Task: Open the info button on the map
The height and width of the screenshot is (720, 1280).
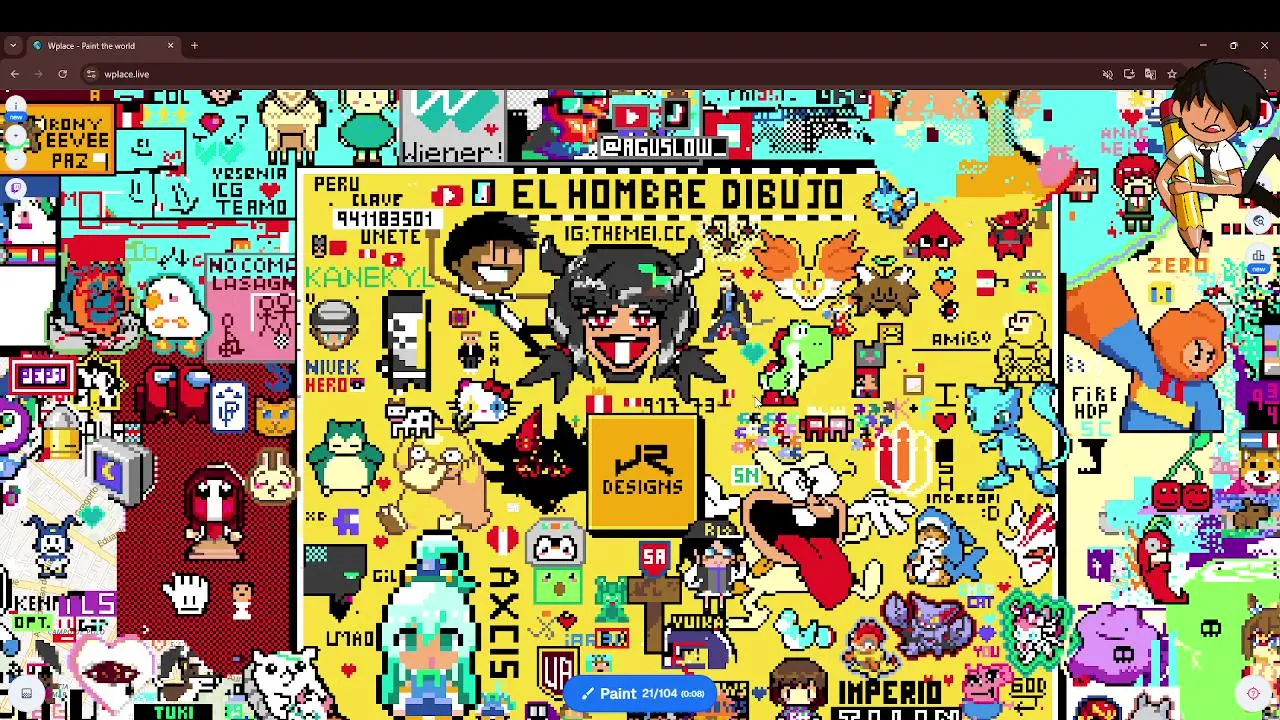Action: click(16, 105)
